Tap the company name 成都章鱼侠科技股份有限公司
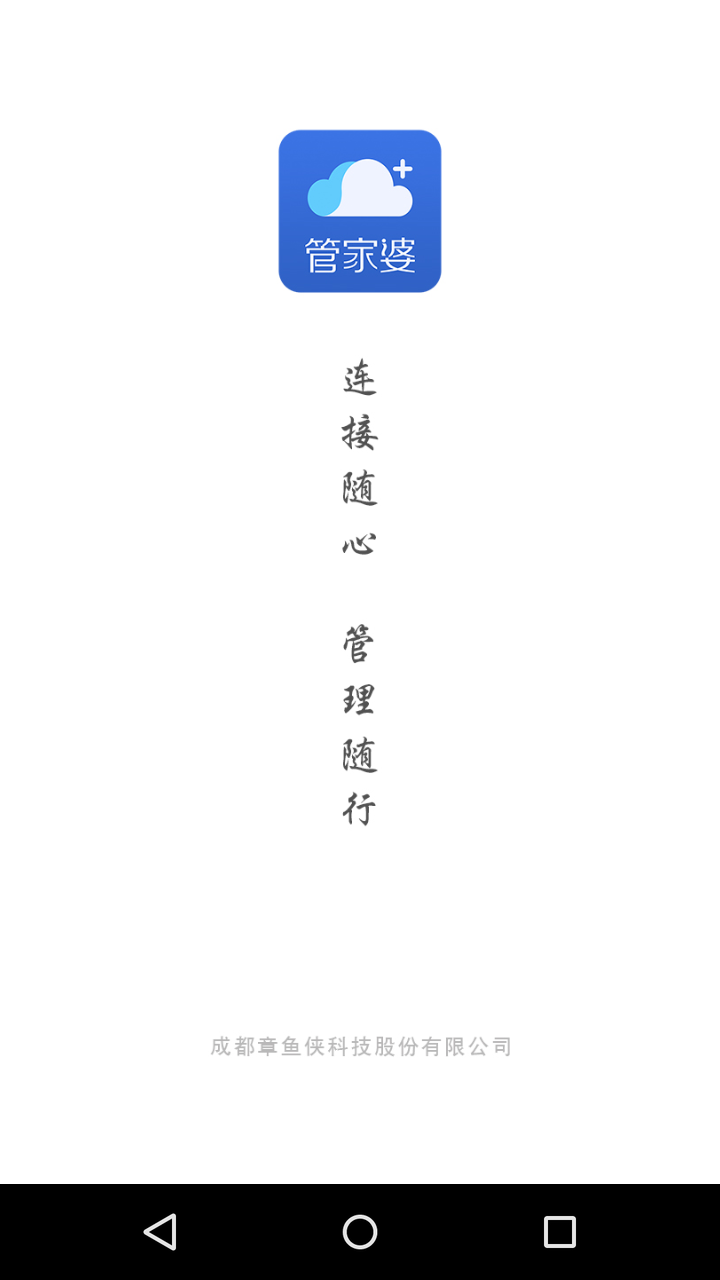720x1280 pixels. pyautogui.click(x=360, y=1046)
